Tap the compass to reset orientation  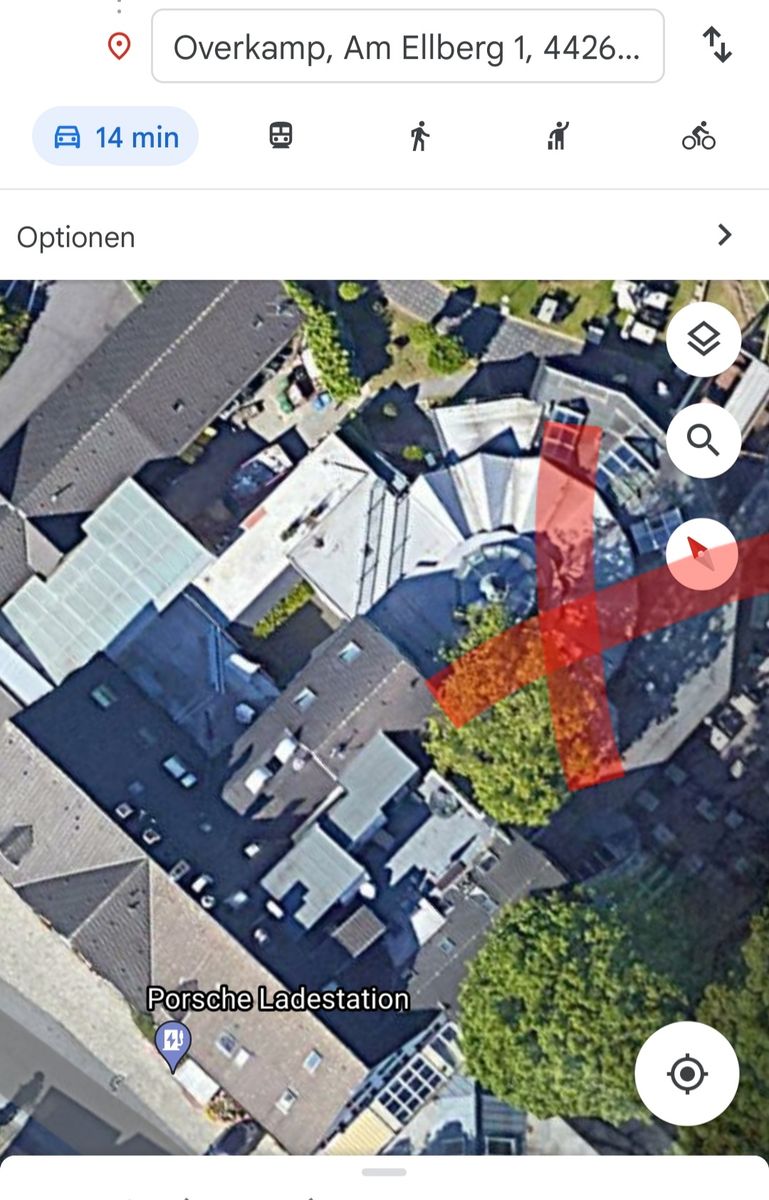click(x=702, y=552)
